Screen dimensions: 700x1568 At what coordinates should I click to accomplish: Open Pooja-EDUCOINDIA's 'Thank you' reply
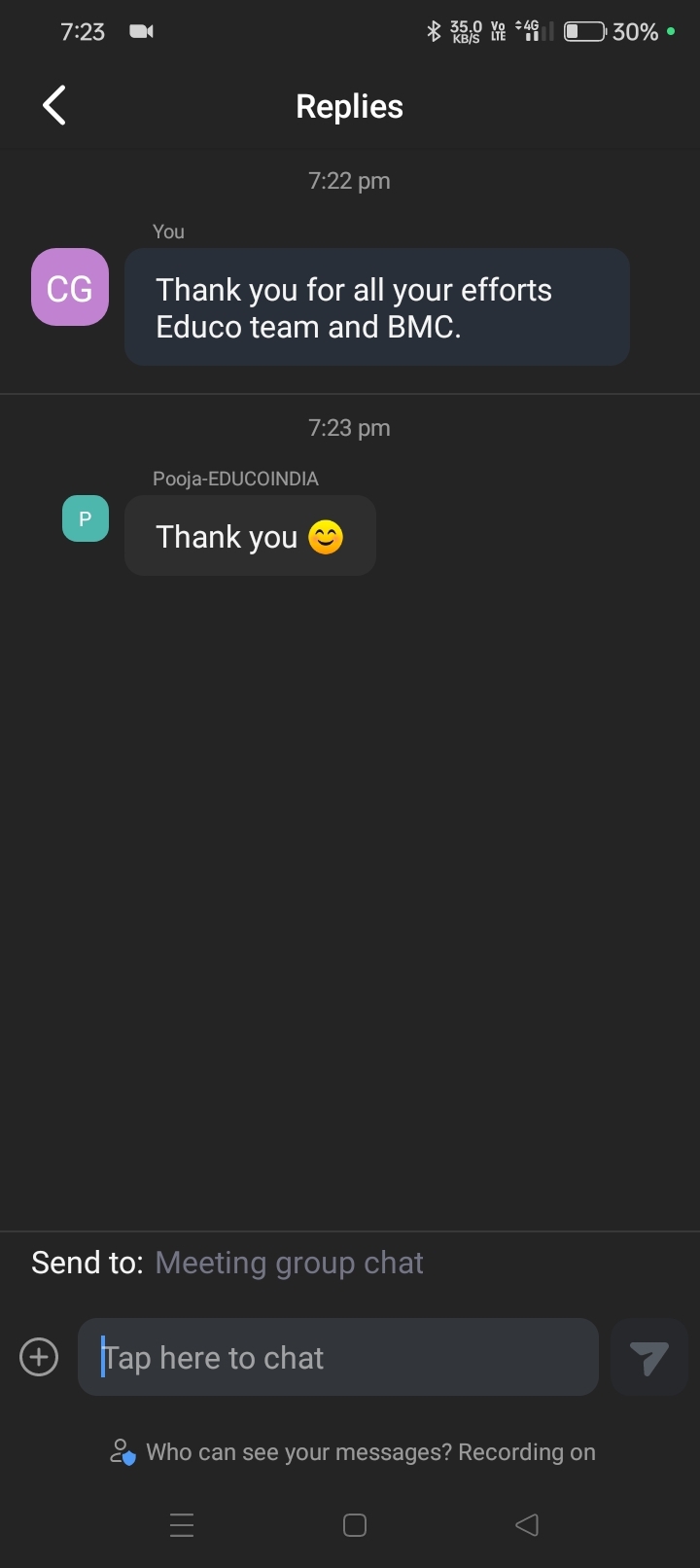[x=250, y=536]
